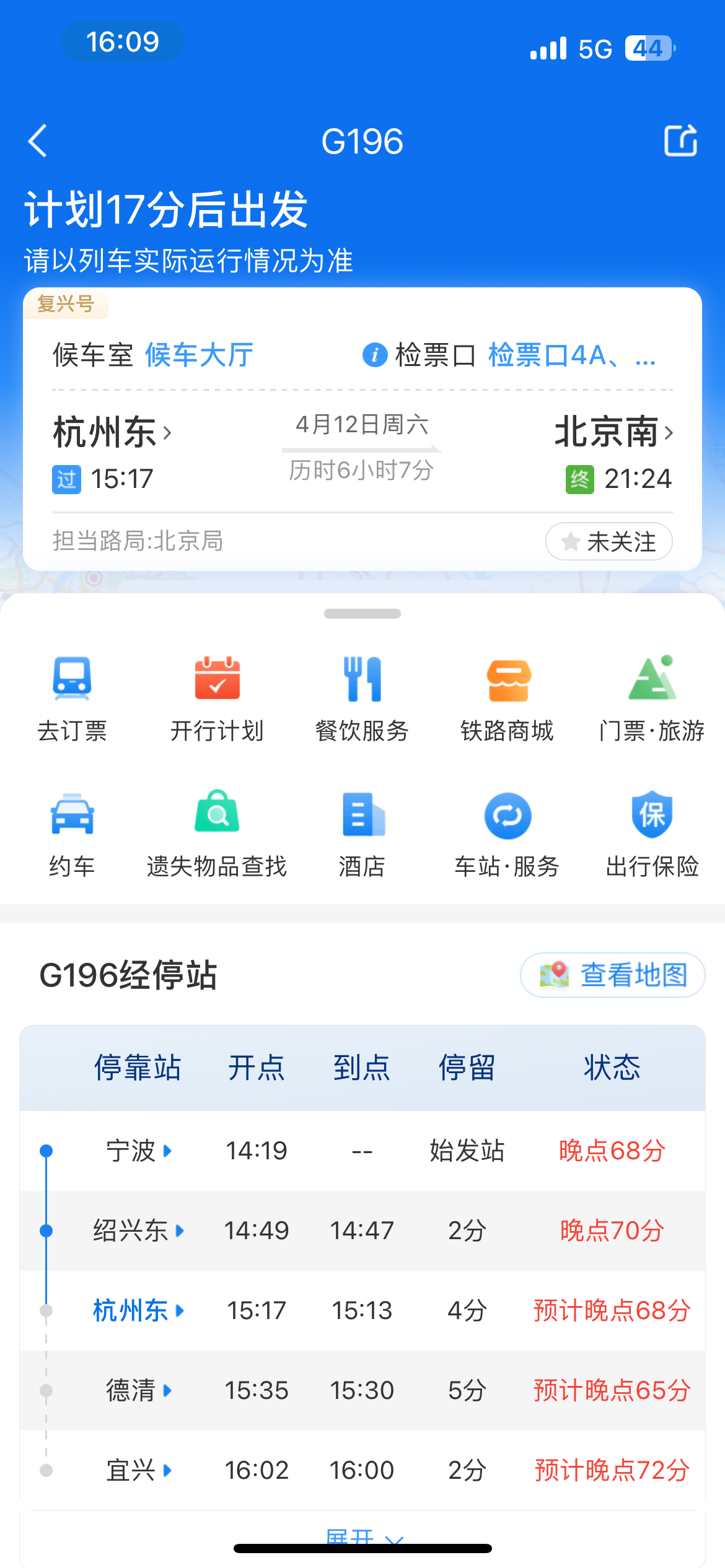Open the 杭州东 departure station details
725x1568 pixels.
coord(112,432)
